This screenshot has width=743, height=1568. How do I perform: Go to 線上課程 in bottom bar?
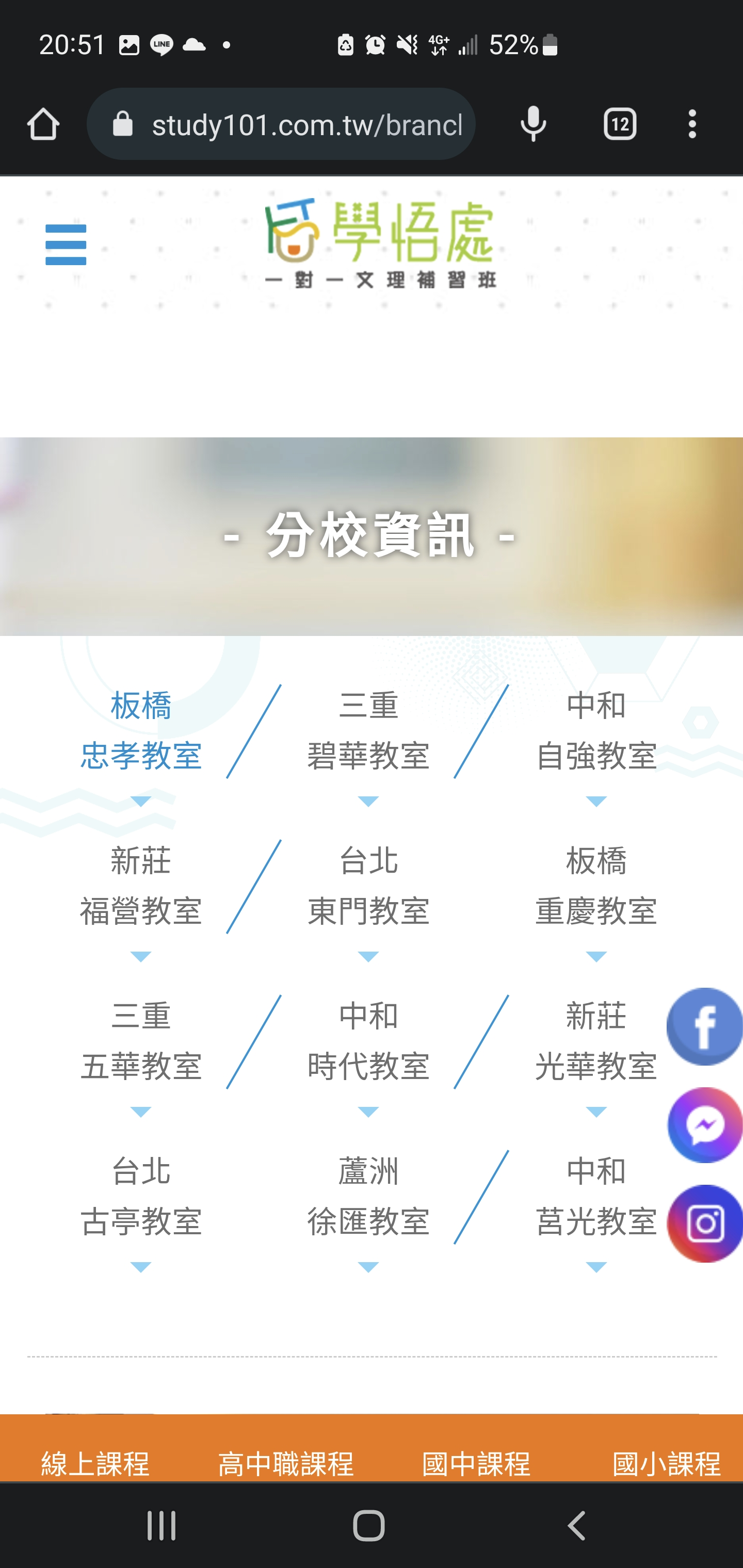[x=95, y=1464]
